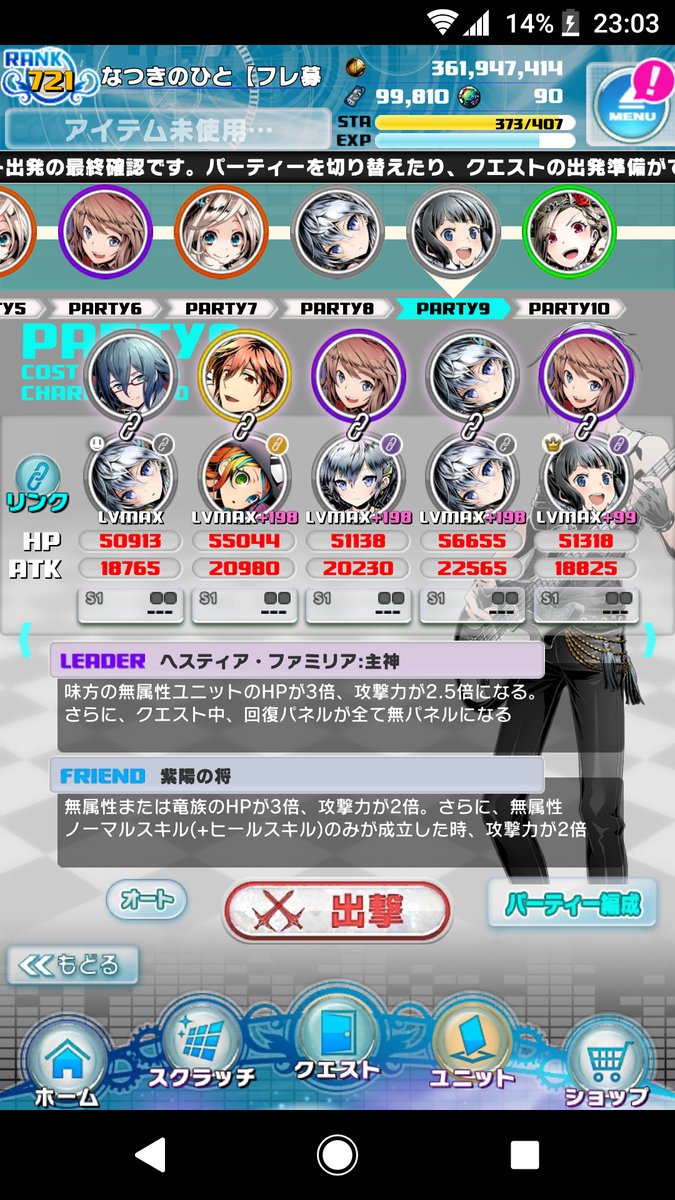This screenshot has width=675, height=1200.
Task: Switch to the PARTY8 tab
Action: (x=337, y=309)
